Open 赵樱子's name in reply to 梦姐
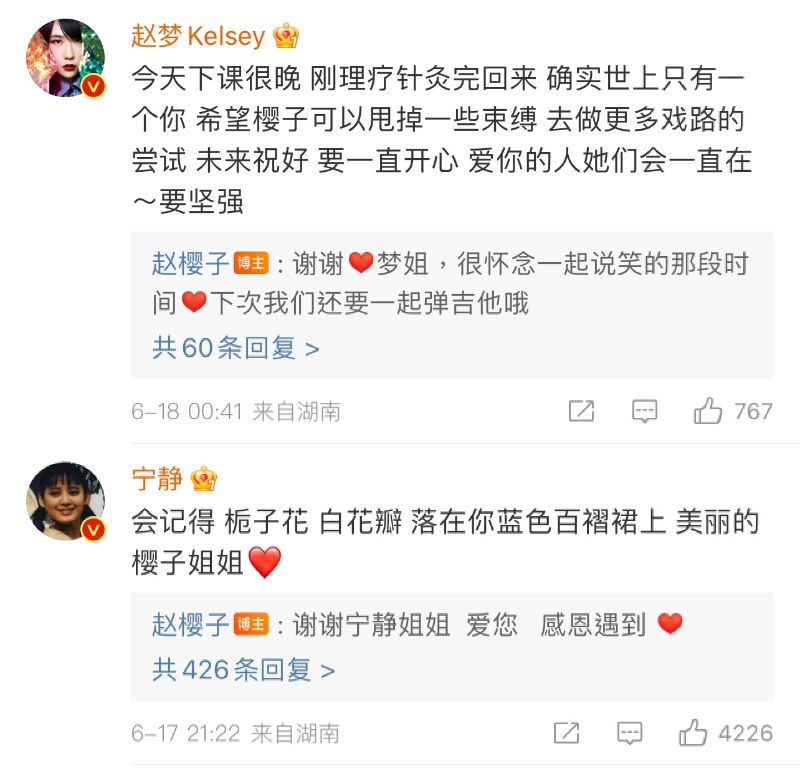The width and height of the screenshot is (800, 769). click(191, 264)
